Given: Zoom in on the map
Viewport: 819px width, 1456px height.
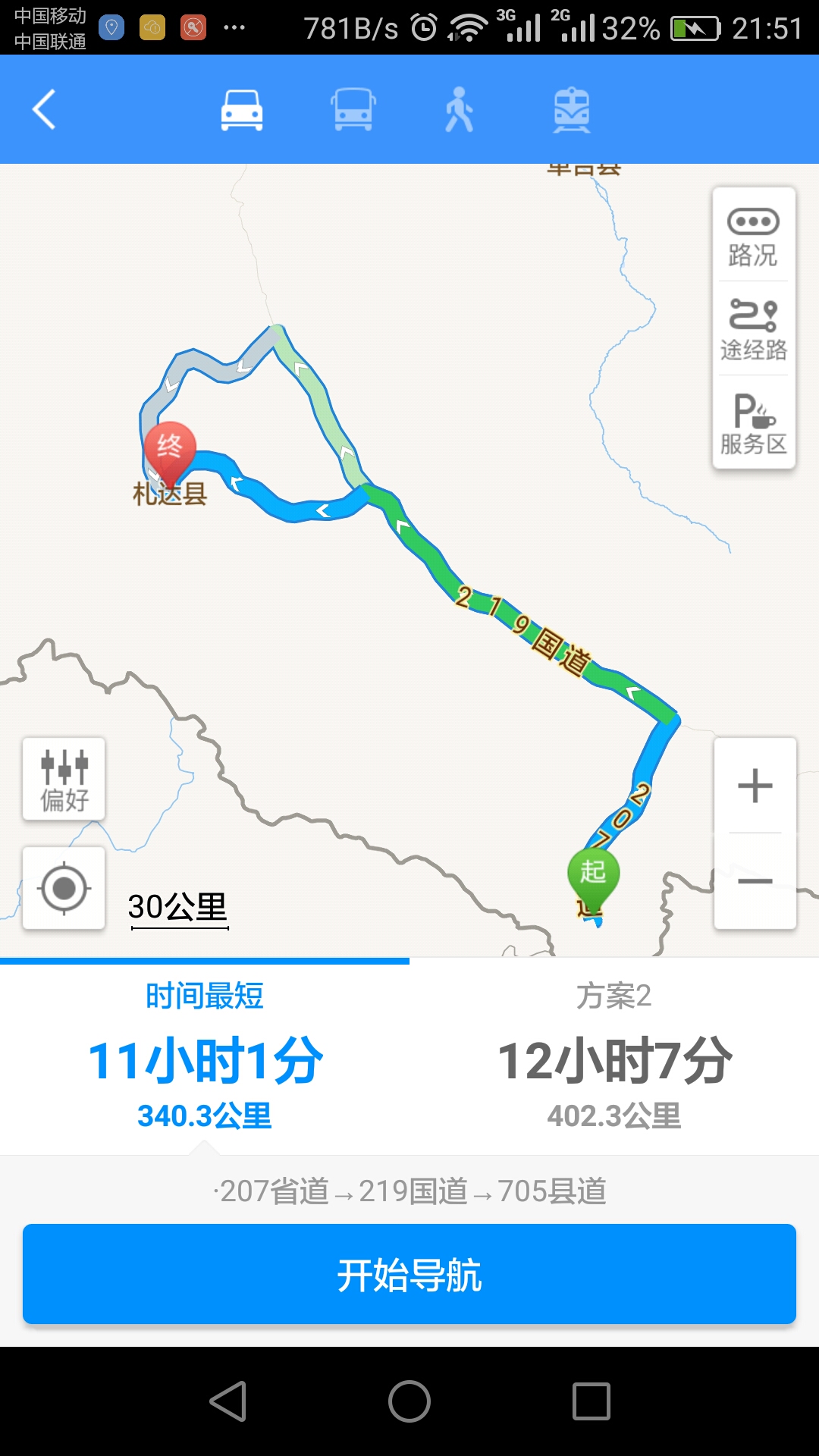Looking at the screenshot, I should [755, 786].
